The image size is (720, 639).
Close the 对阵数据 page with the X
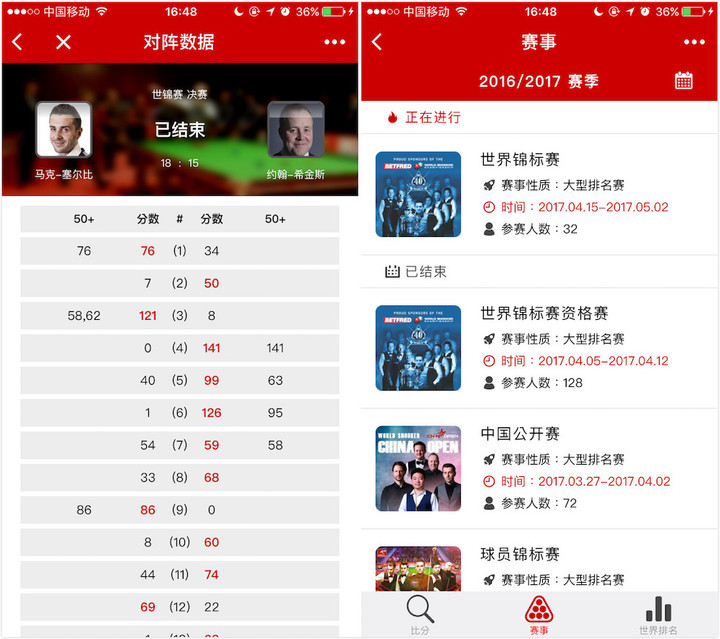(x=63, y=42)
